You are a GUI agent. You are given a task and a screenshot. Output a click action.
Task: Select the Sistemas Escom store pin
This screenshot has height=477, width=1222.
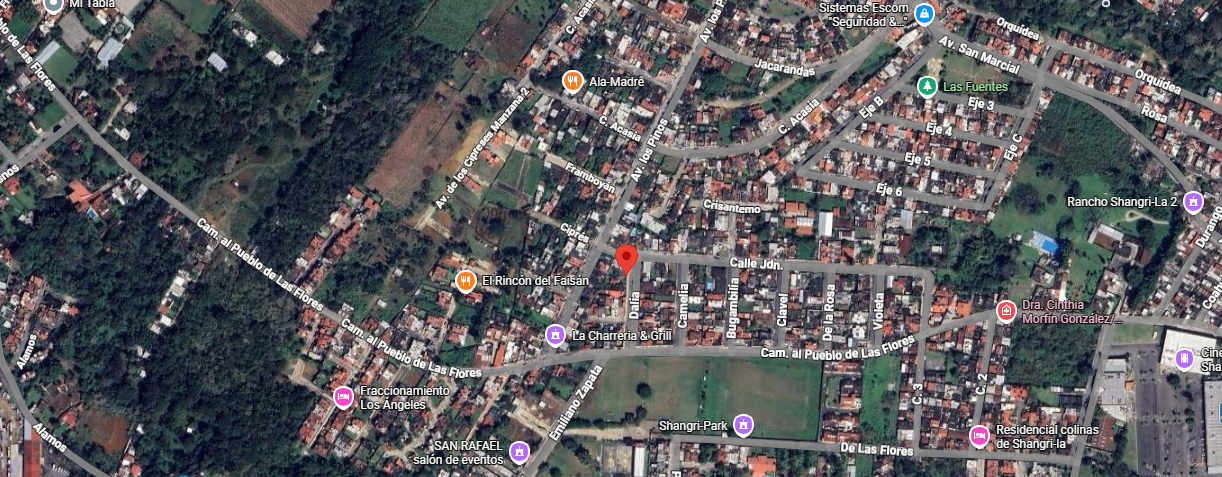925,14
